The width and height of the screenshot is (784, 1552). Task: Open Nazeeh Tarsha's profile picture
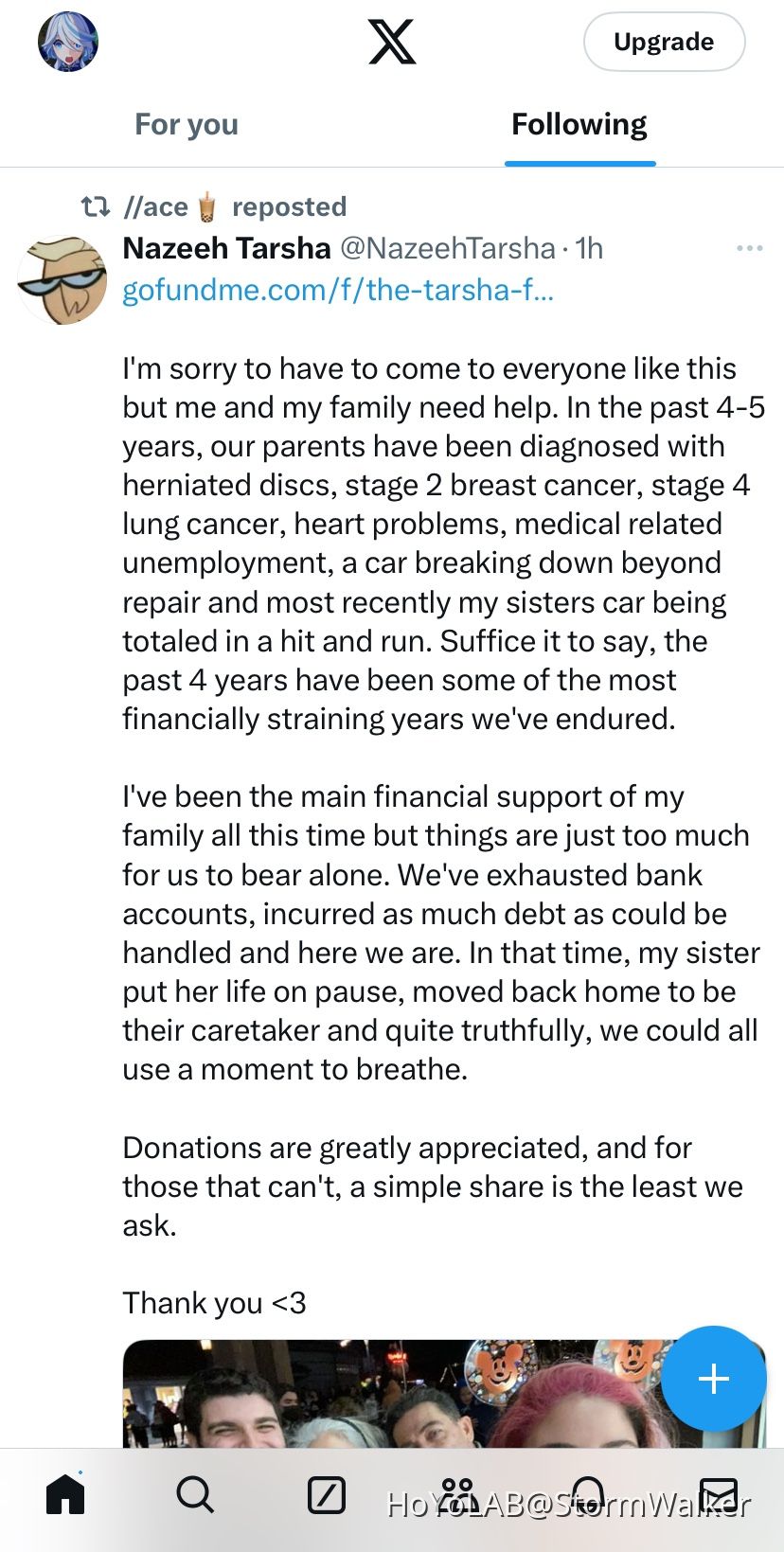click(x=62, y=280)
